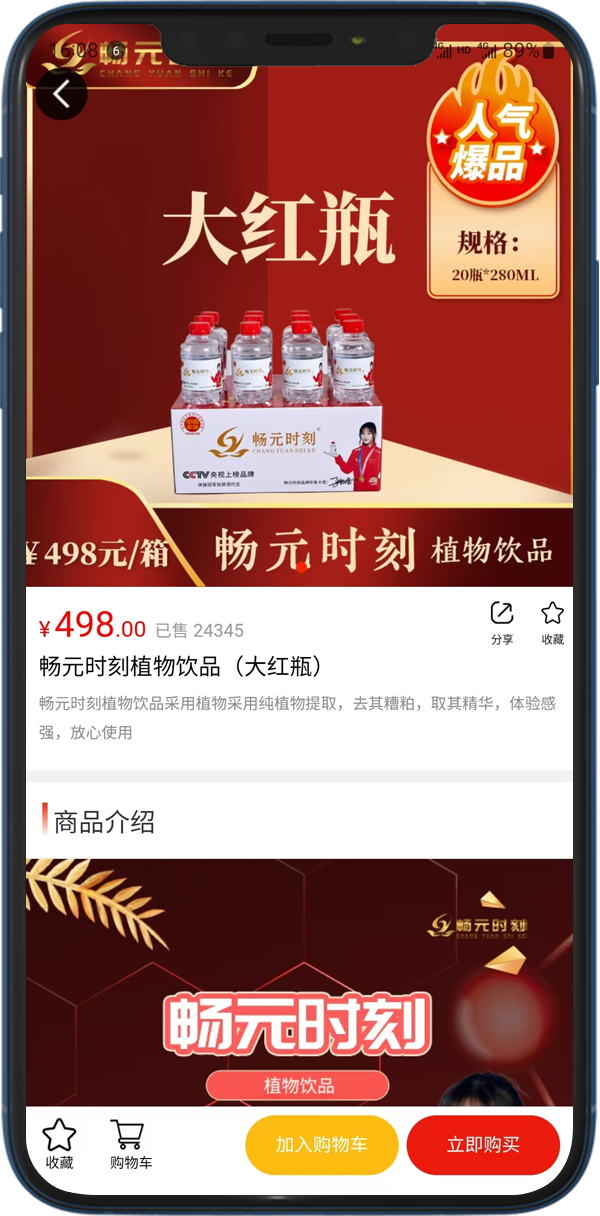Share this product via 分享
The image size is (600, 1216).
(502, 622)
